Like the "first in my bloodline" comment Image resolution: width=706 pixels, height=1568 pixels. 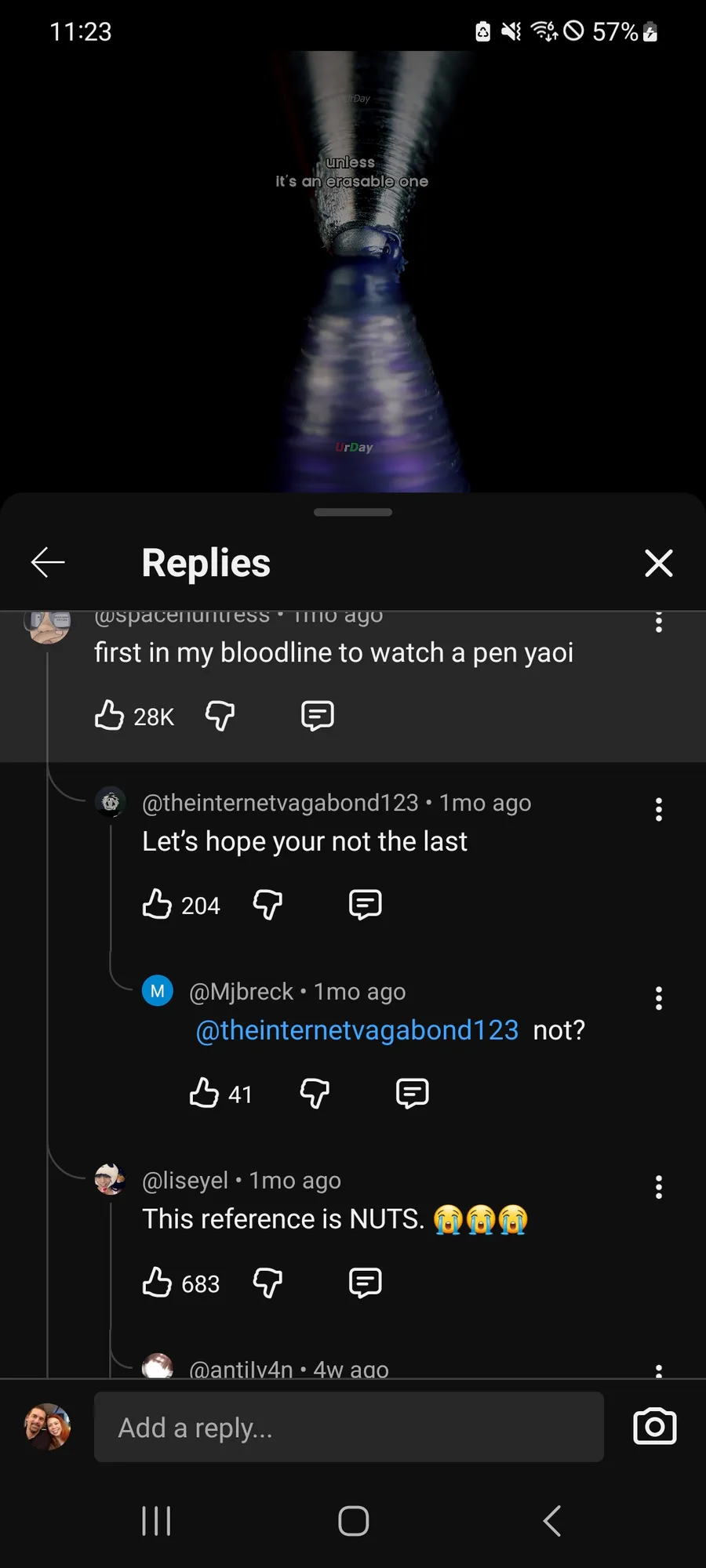point(110,715)
